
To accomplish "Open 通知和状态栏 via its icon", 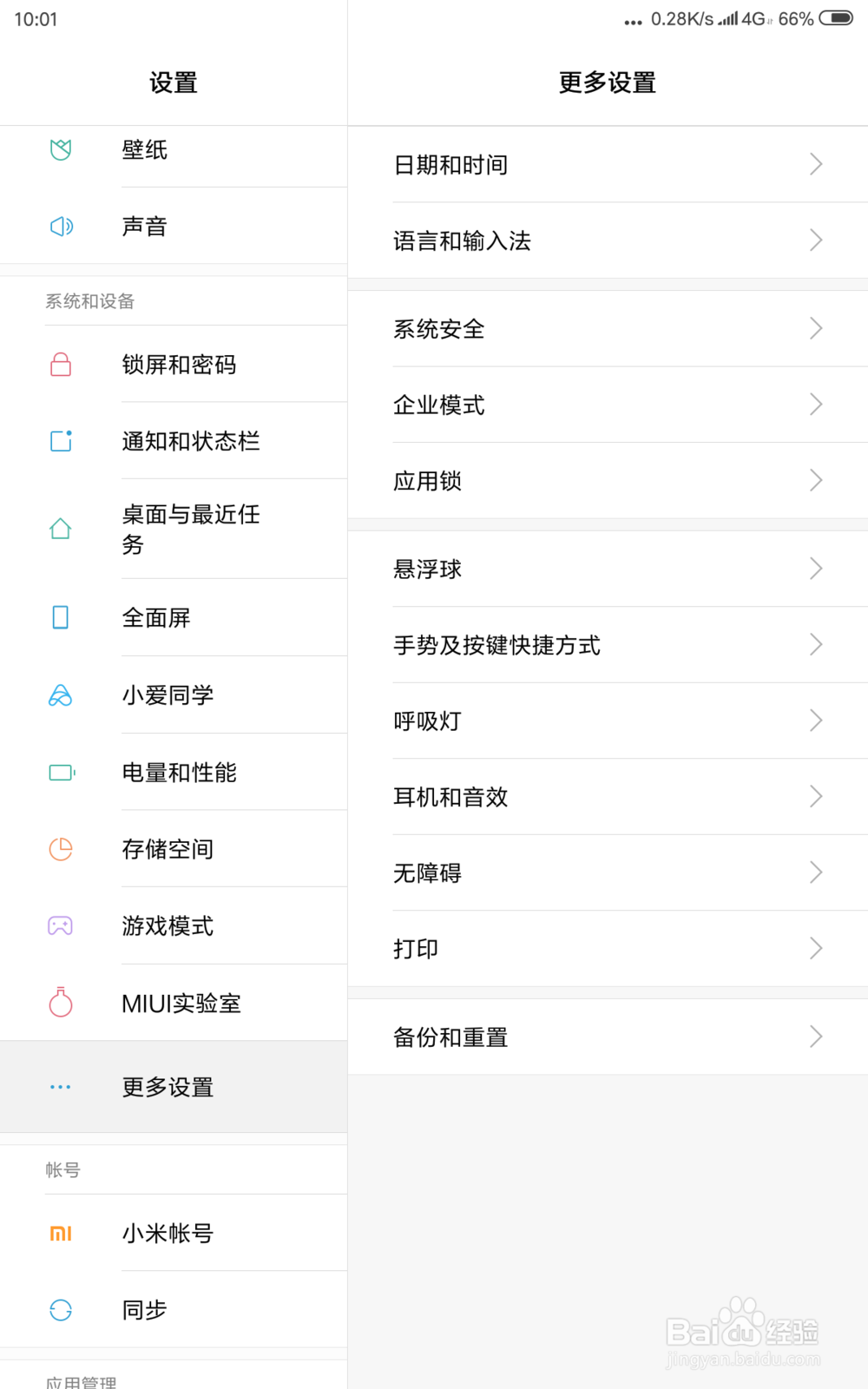I will pyautogui.click(x=60, y=441).
